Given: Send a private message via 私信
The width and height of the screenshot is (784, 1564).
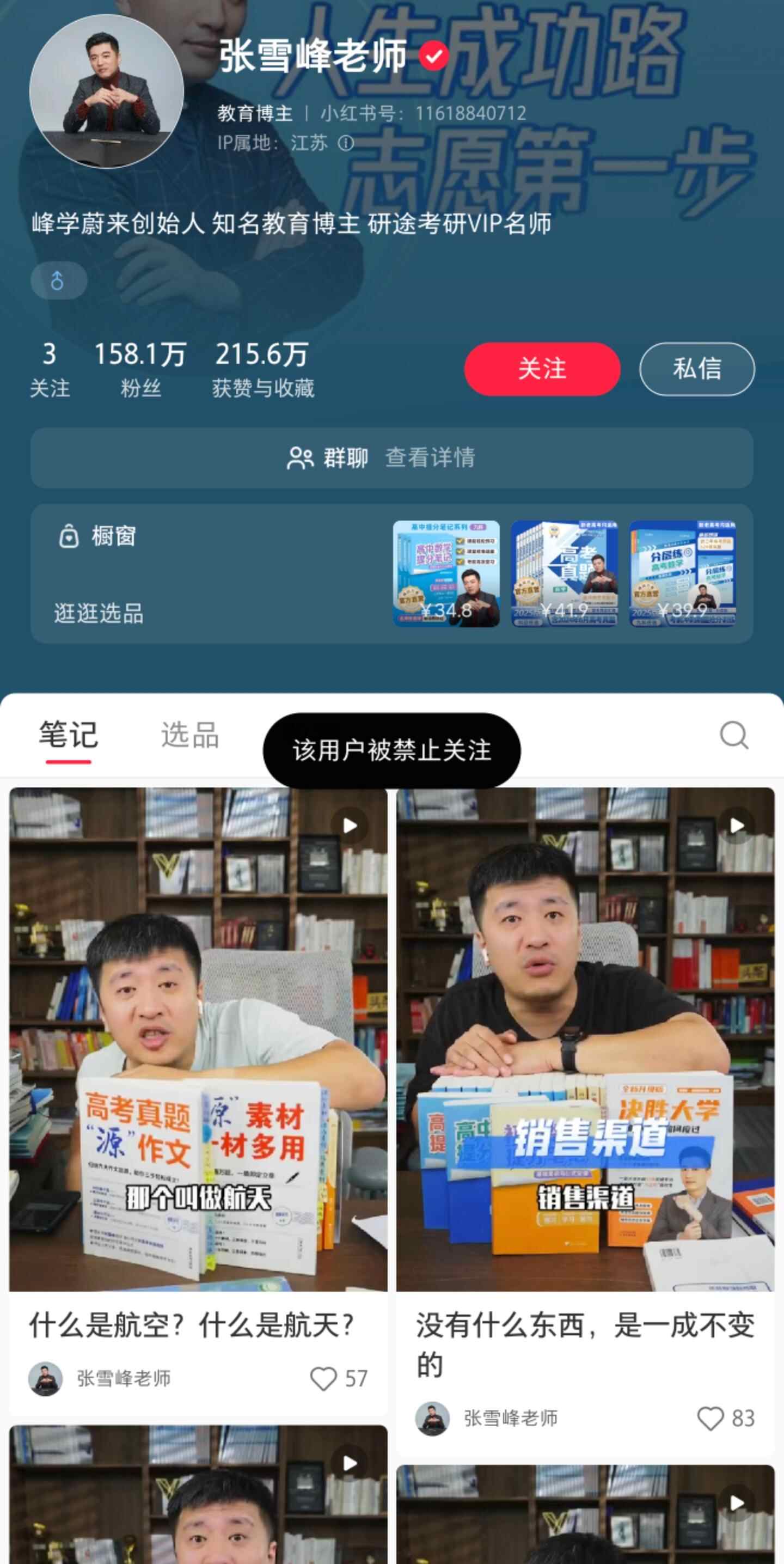Looking at the screenshot, I should tap(697, 369).
